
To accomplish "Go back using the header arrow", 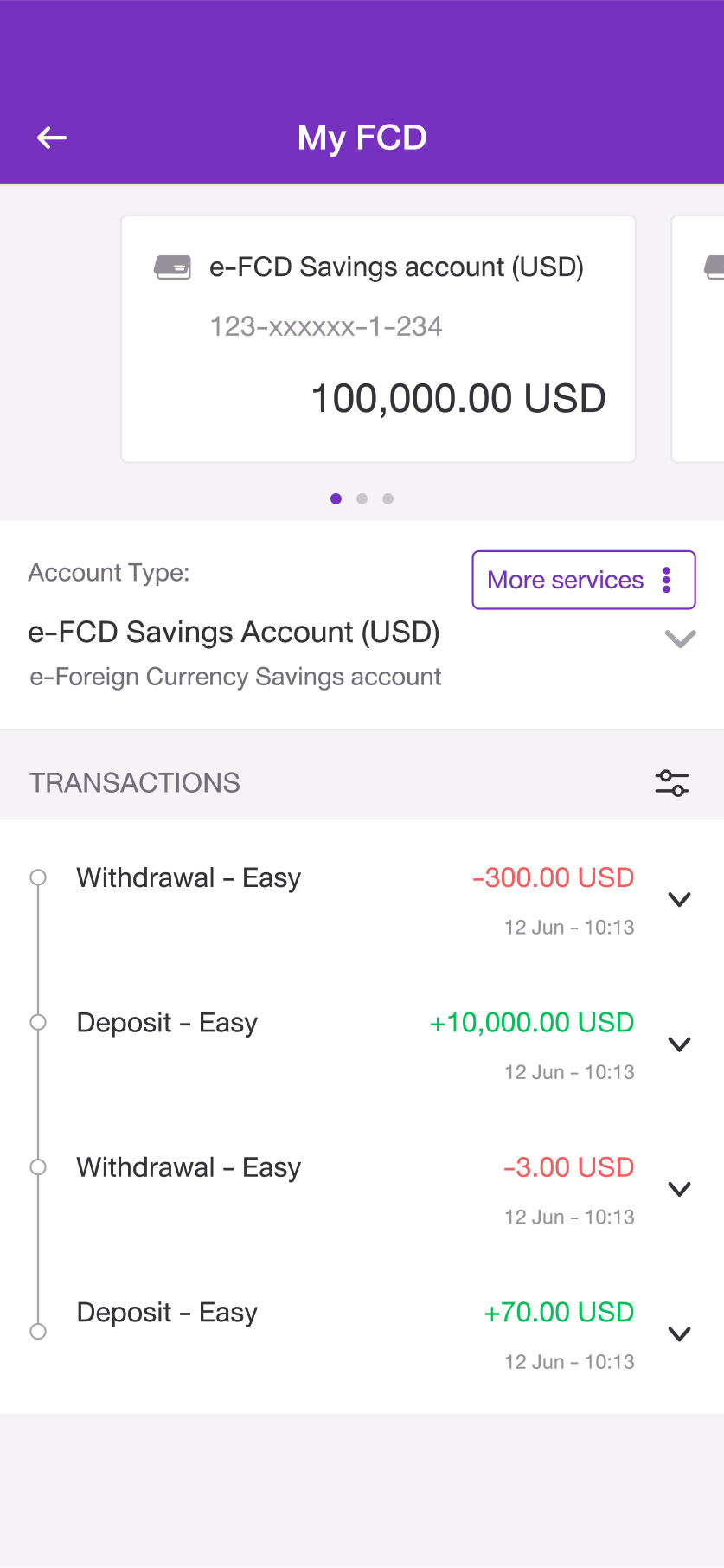I will (52, 138).
